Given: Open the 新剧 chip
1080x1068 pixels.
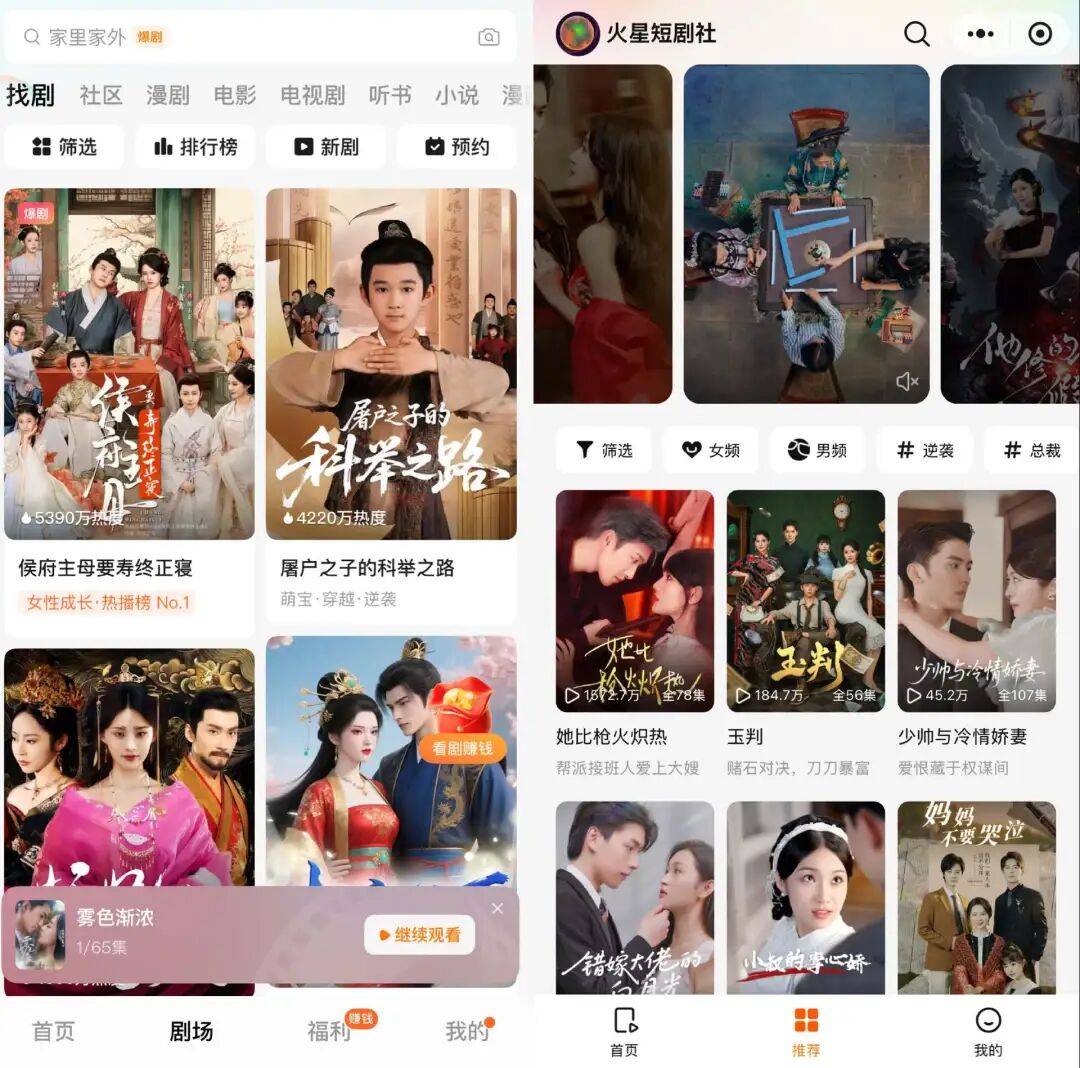Looking at the screenshot, I should (x=325, y=147).
